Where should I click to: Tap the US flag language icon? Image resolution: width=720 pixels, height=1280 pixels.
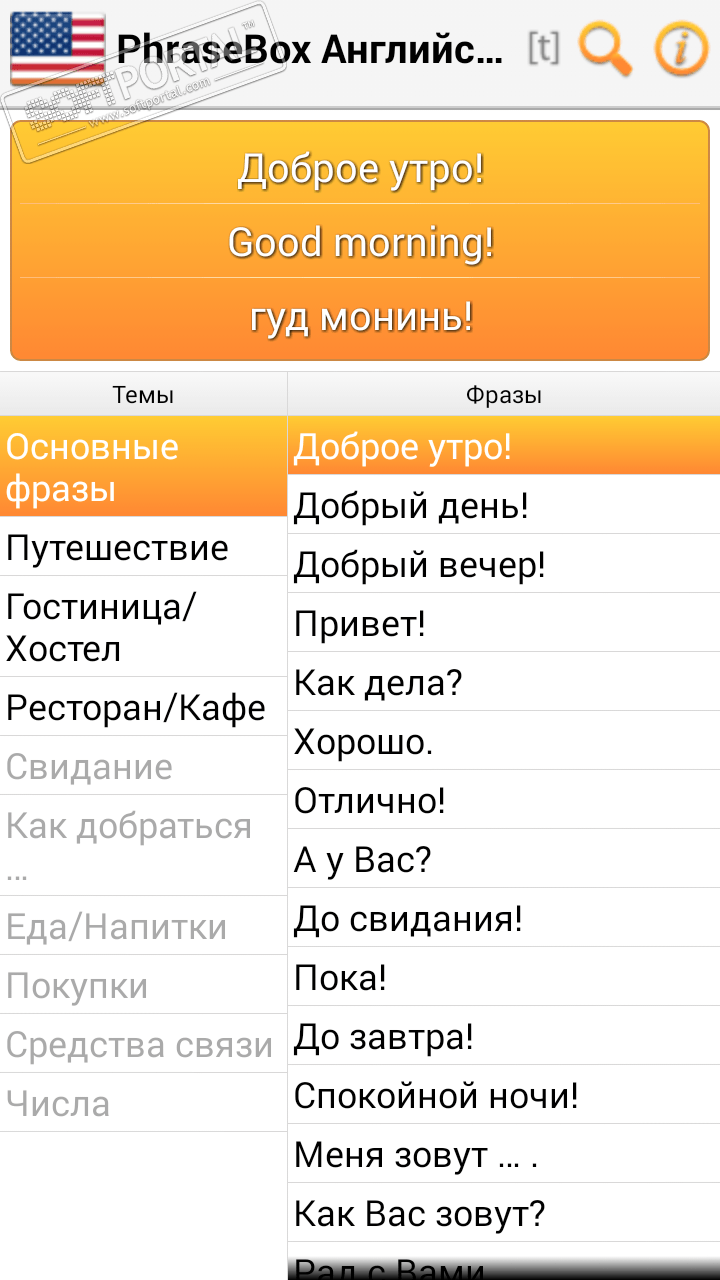[x=57, y=48]
